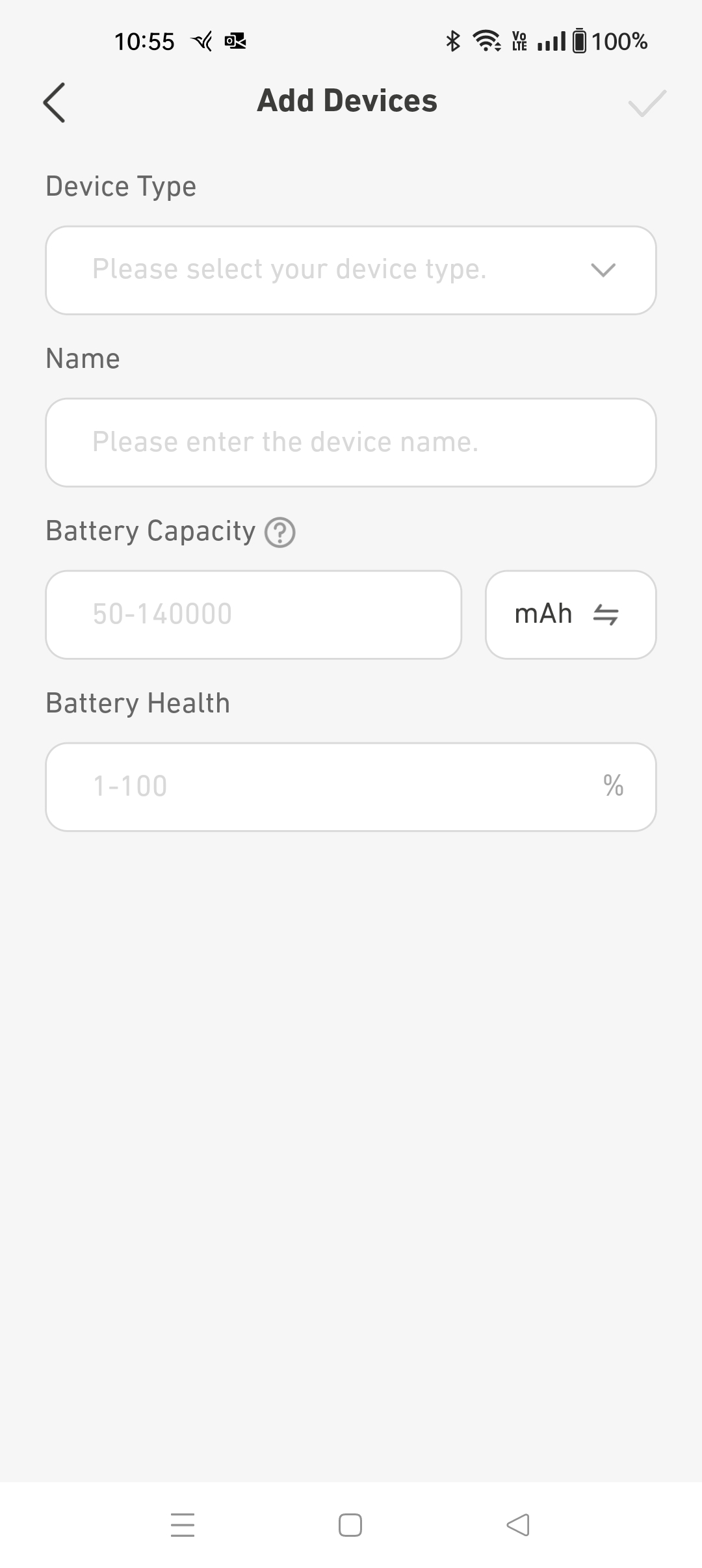Go to the home screen

tap(350, 1524)
